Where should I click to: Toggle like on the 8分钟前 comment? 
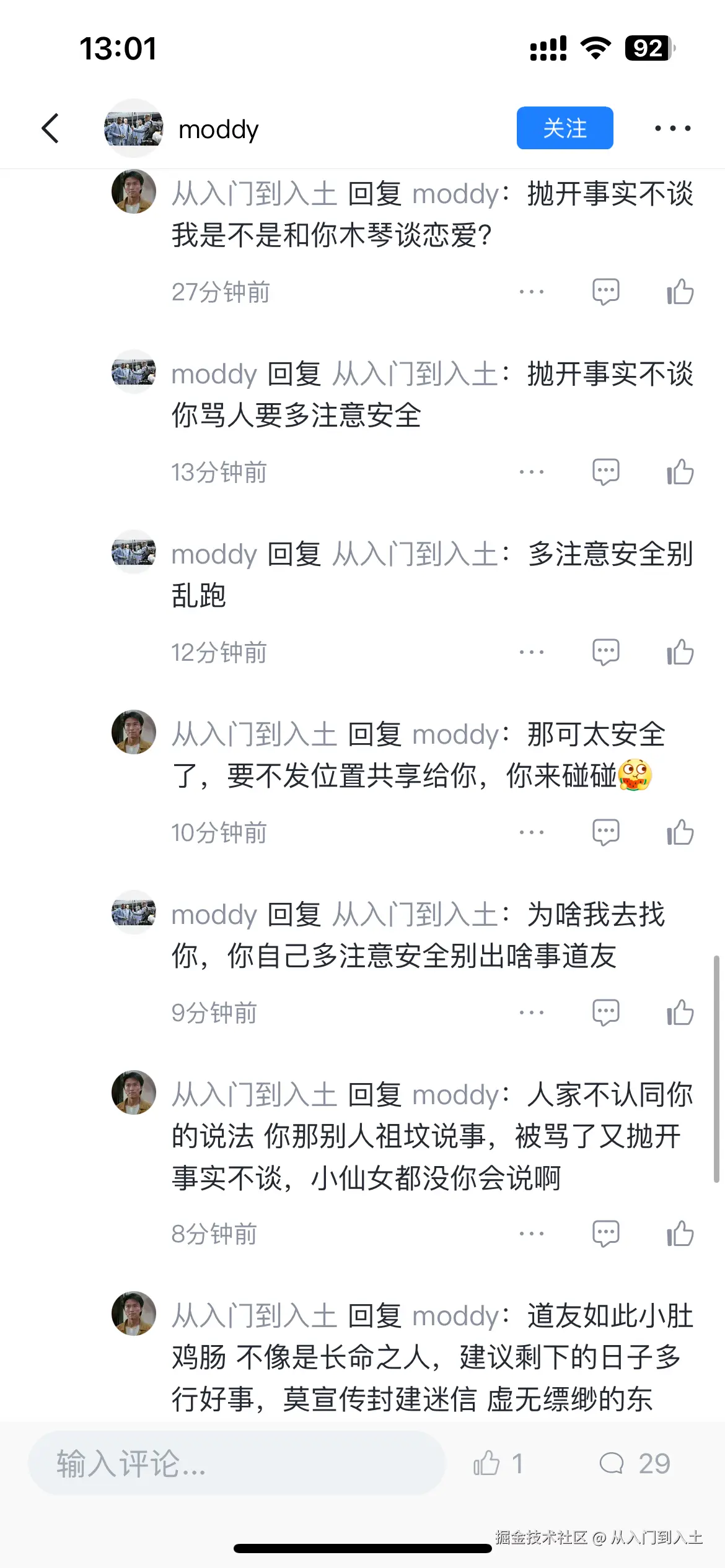[679, 1232]
